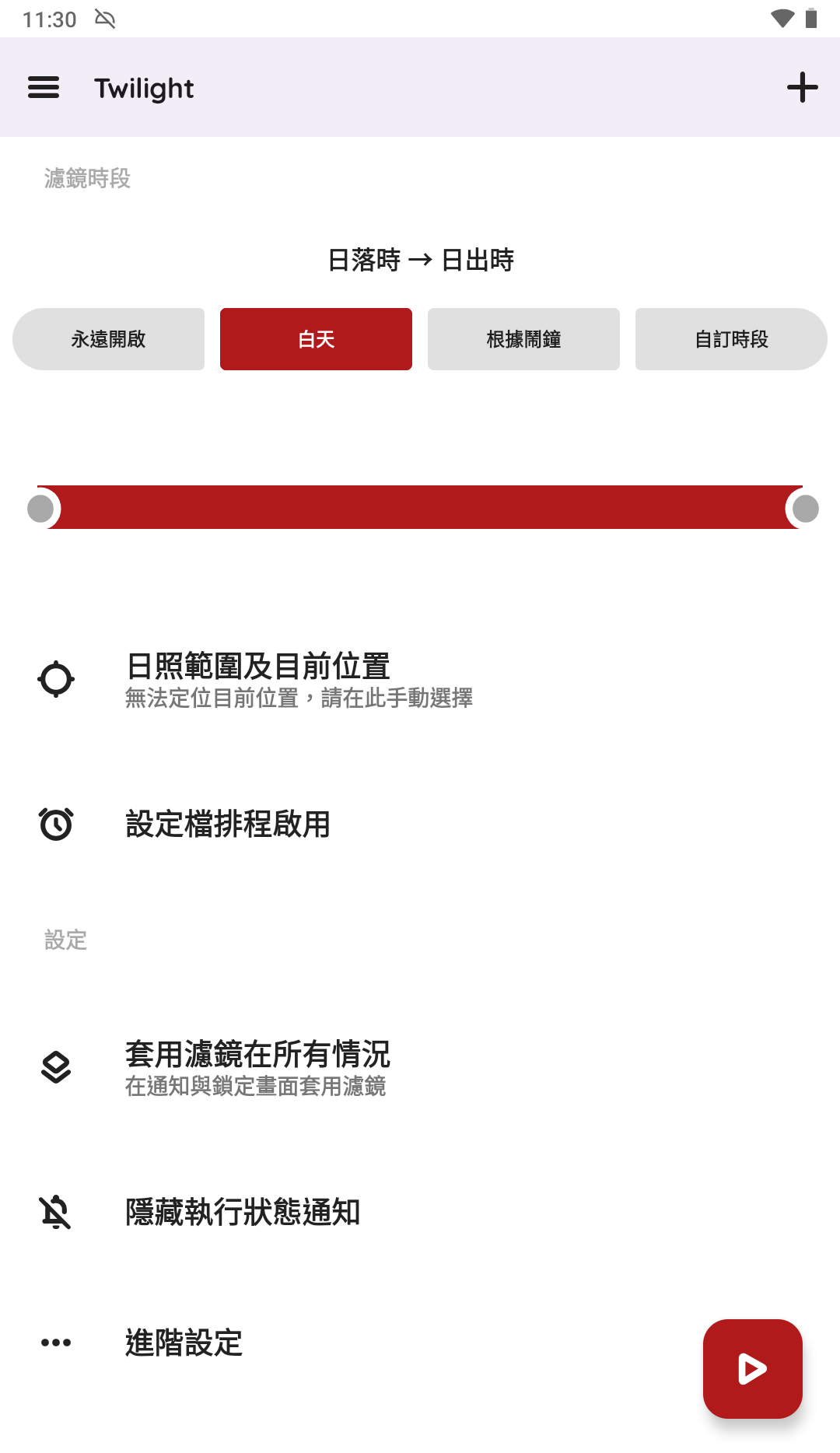Open the navigation menu via hamburger button
This screenshot has width=840, height=1453.
[x=43, y=88]
